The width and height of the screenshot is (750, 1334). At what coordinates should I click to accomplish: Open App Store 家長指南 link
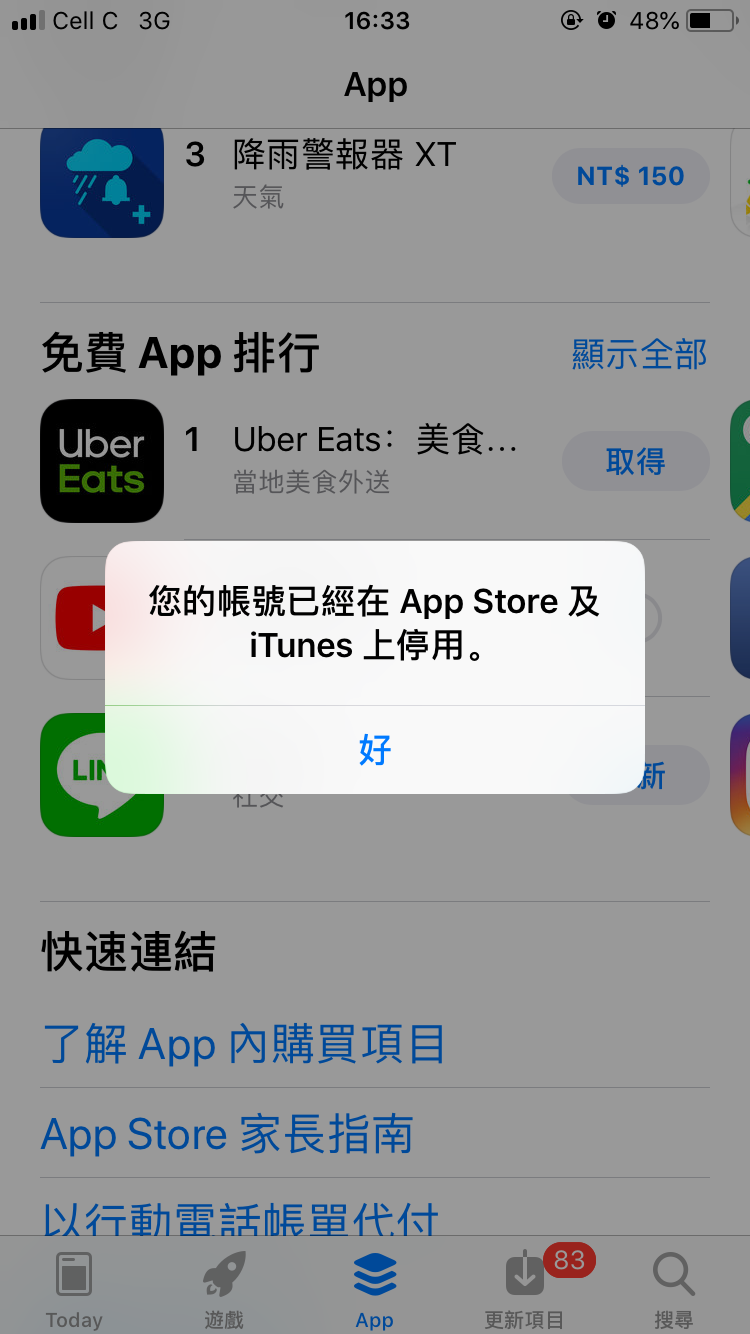(227, 1134)
